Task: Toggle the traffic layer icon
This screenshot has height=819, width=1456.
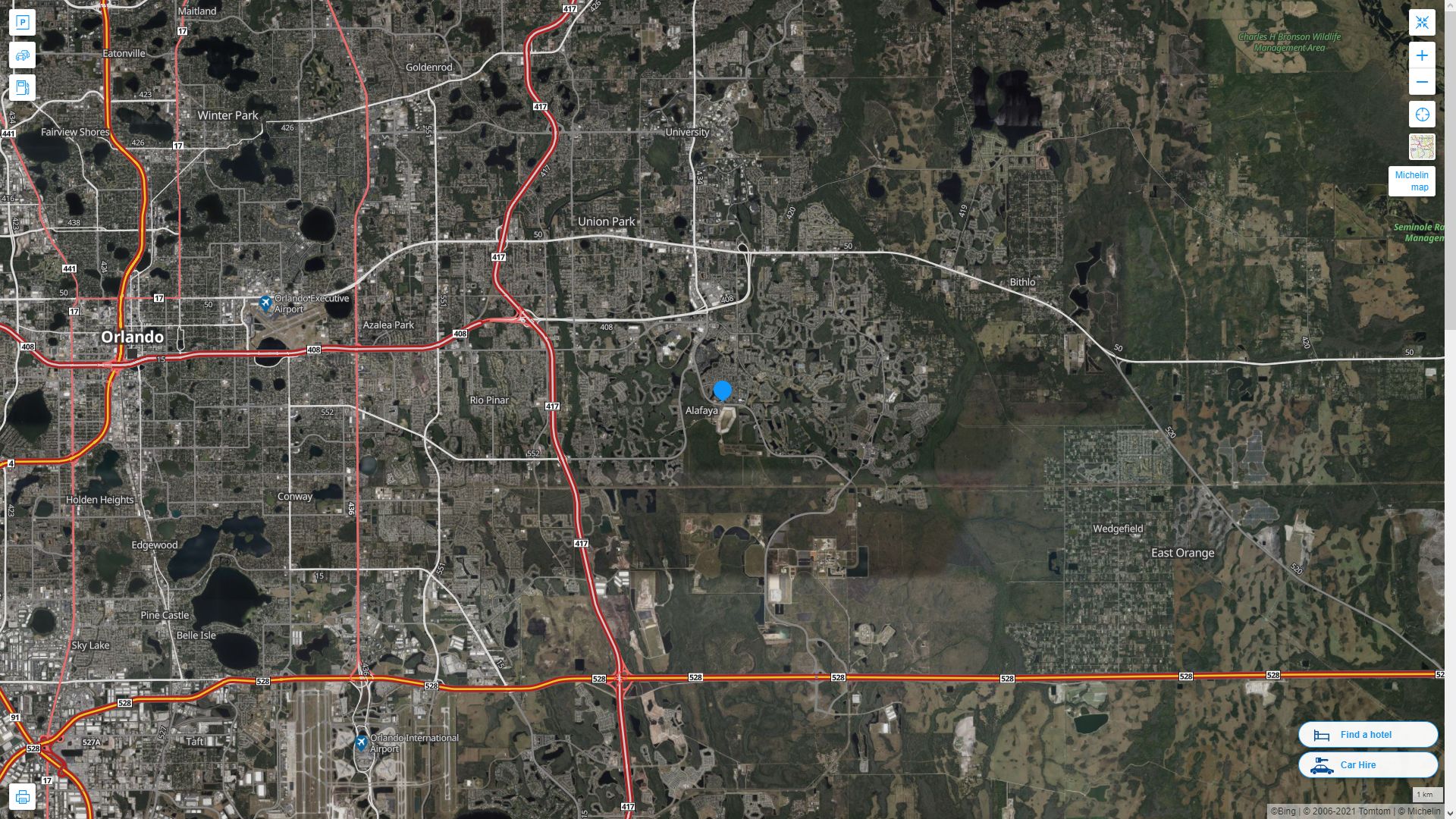Action: click(22, 55)
